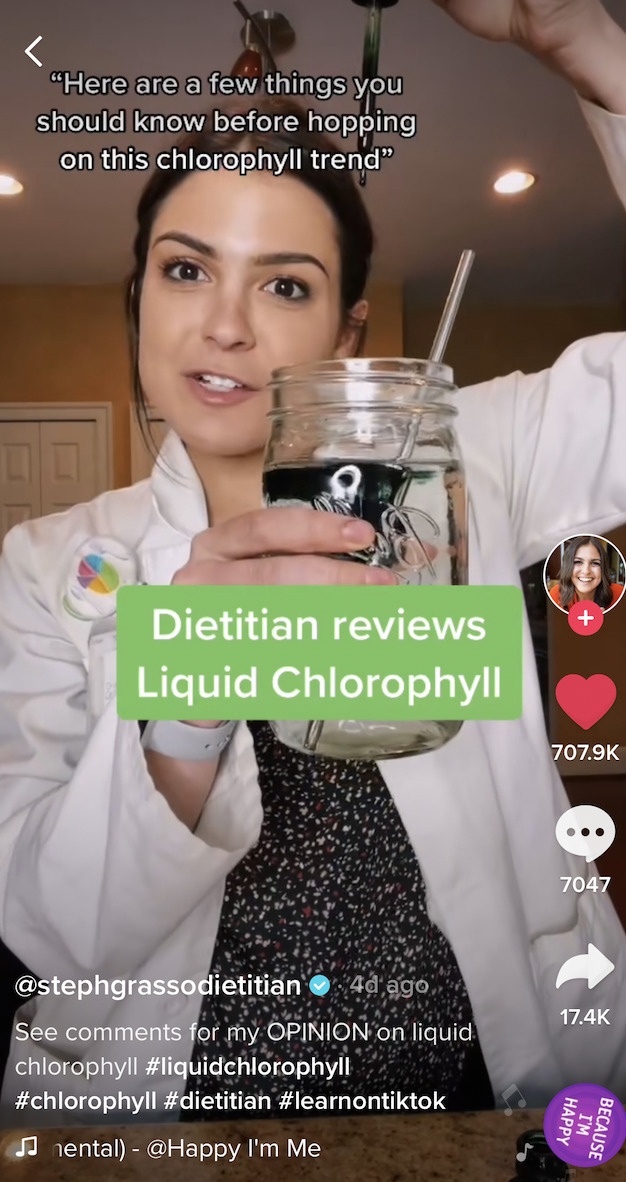The width and height of the screenshot is (626, 1182).
Task: Open the comments bubble
Action: click(585, 833)
